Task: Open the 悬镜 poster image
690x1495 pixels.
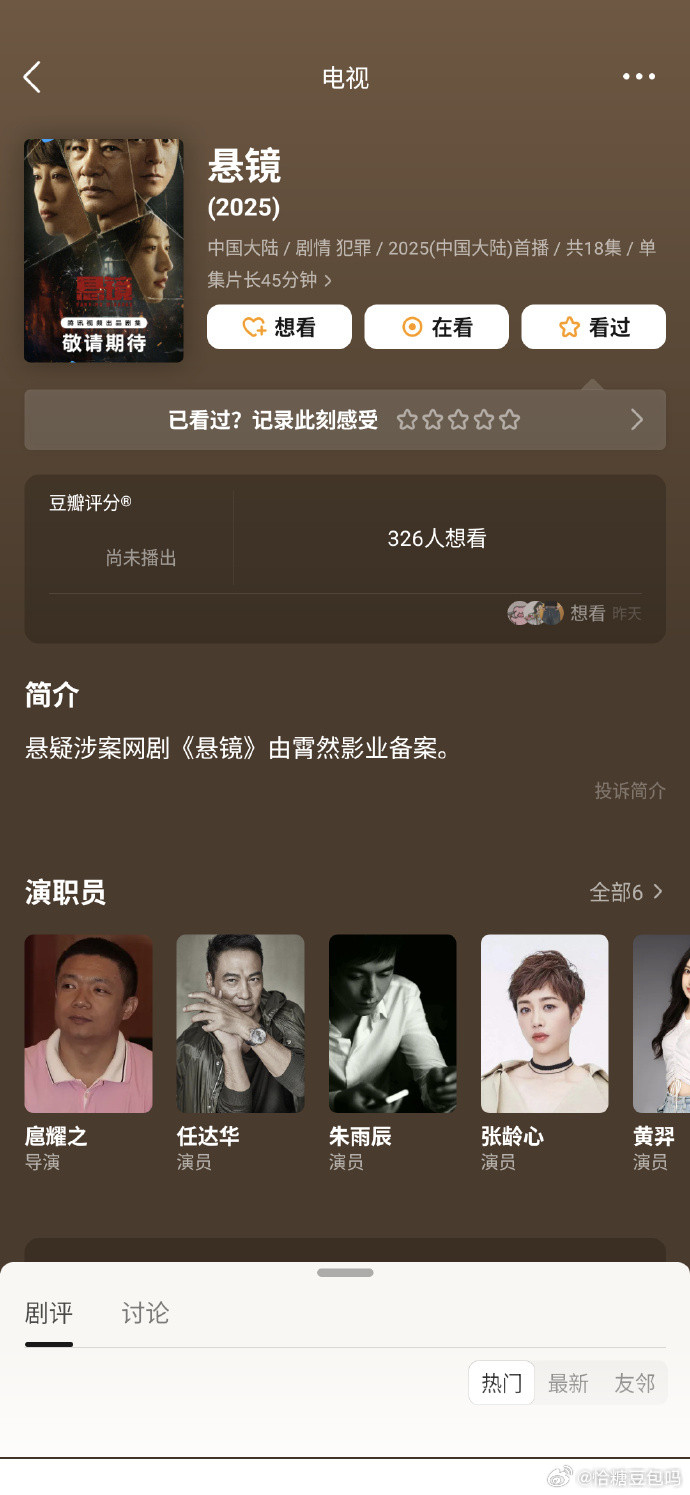Action: (104, 250)
